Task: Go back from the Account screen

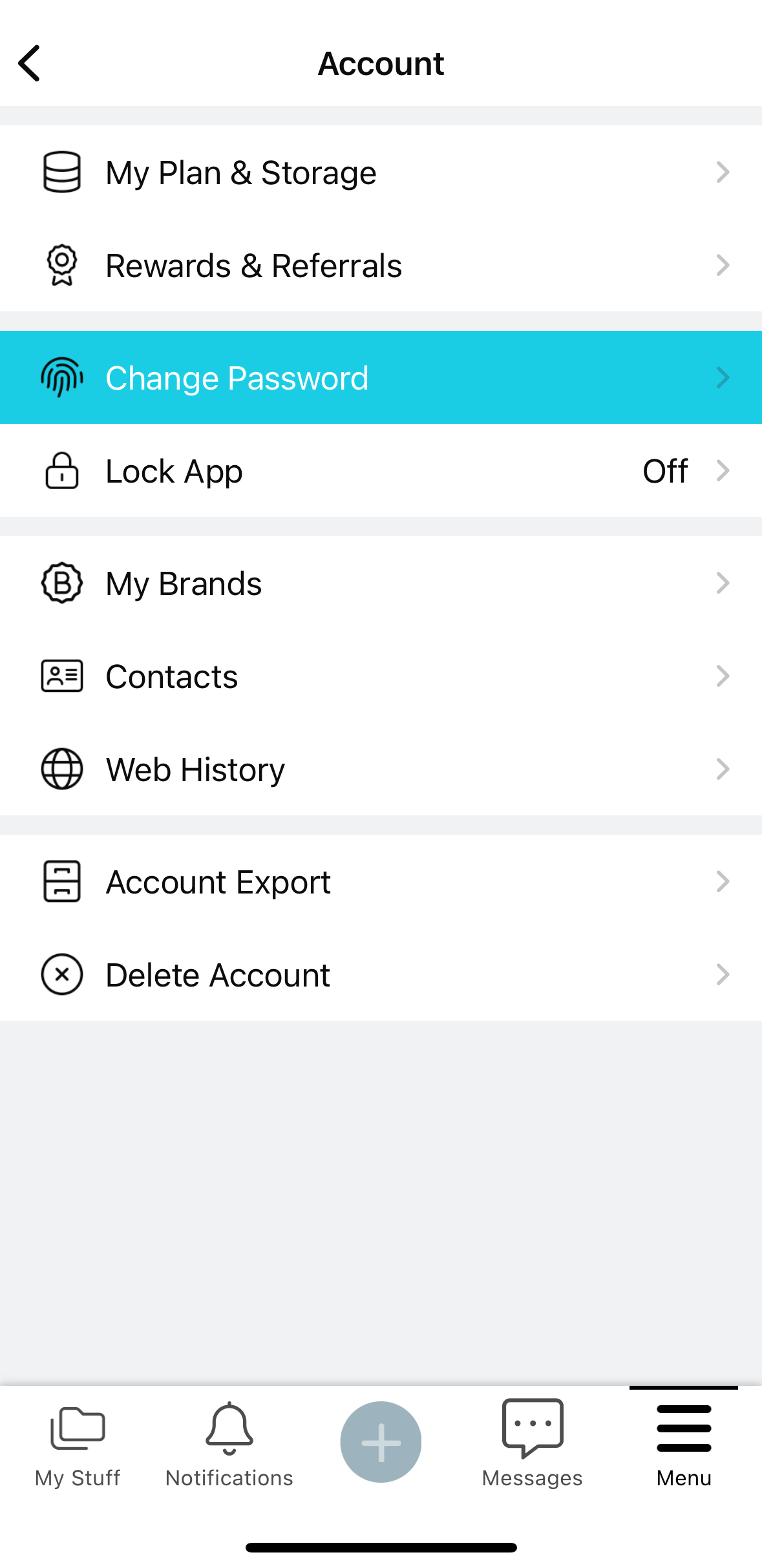Action: point(30,63)
